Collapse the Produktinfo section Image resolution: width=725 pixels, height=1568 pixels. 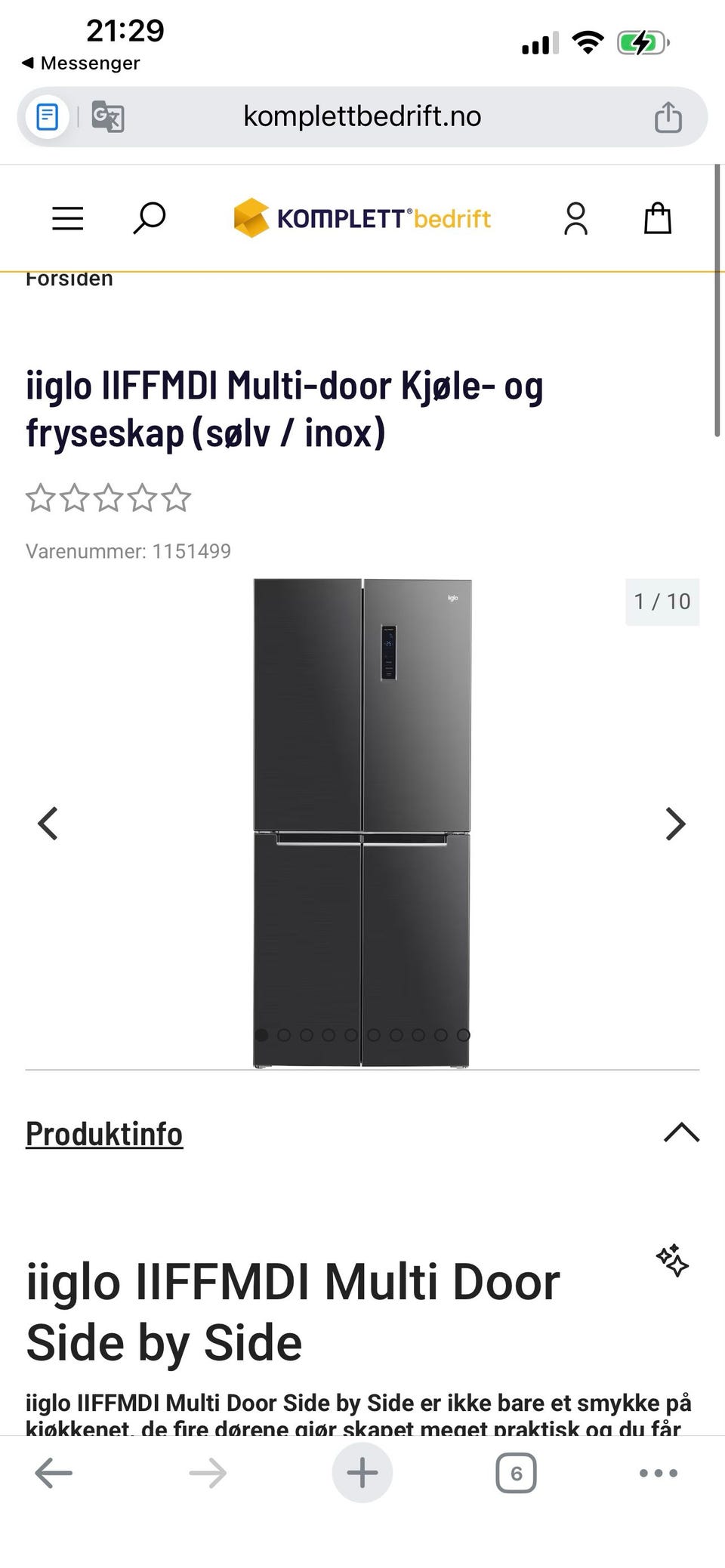pos(681,1132)
